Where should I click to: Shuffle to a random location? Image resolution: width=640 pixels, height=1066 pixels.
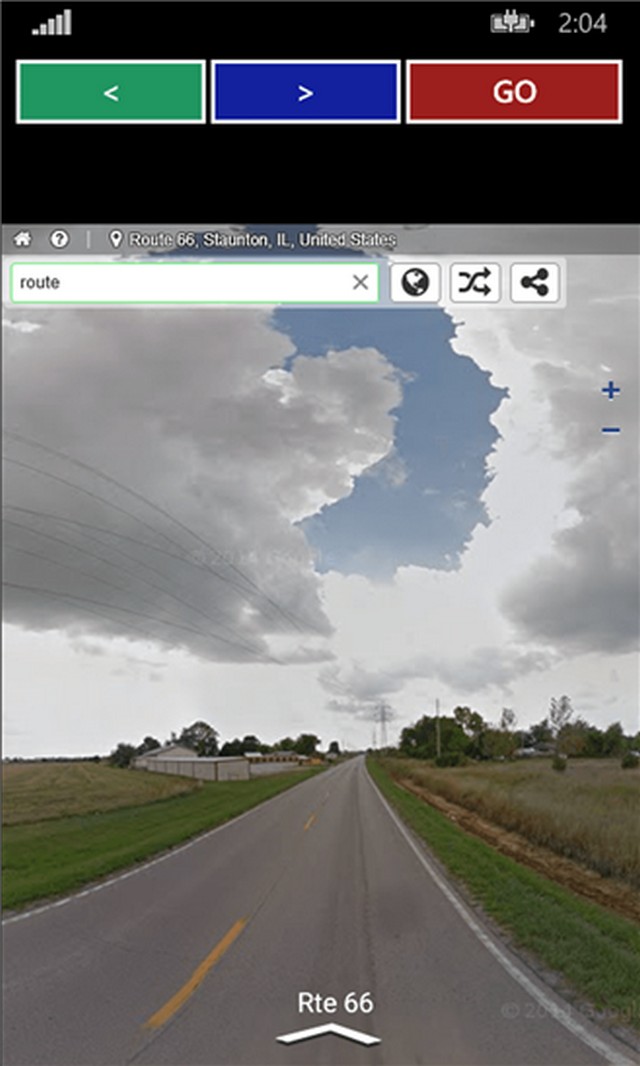[475, 283]
